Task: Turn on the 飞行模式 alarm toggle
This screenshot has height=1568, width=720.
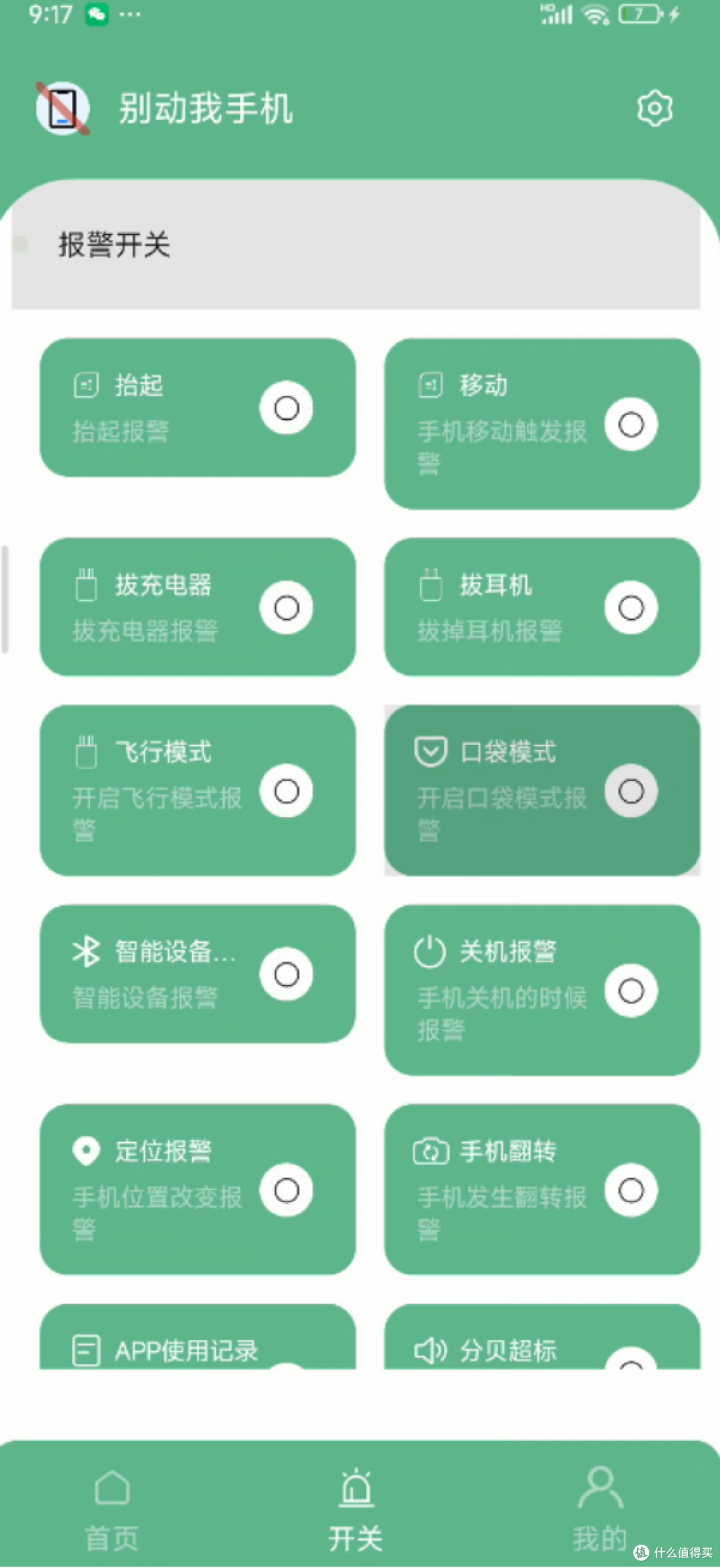Action: (x=285, y=791)
